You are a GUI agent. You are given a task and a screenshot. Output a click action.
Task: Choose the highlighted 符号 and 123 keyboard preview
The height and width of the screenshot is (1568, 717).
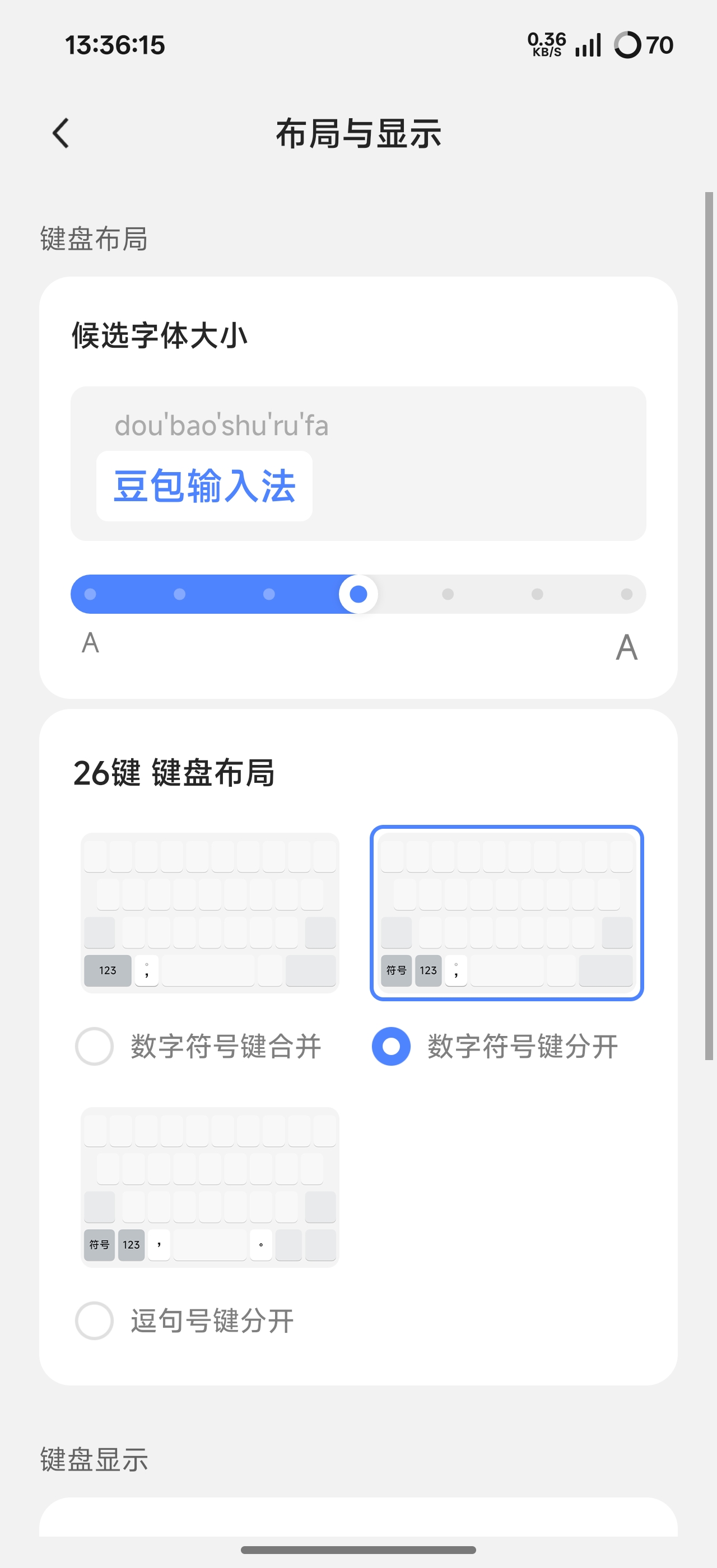pos(506,912)
